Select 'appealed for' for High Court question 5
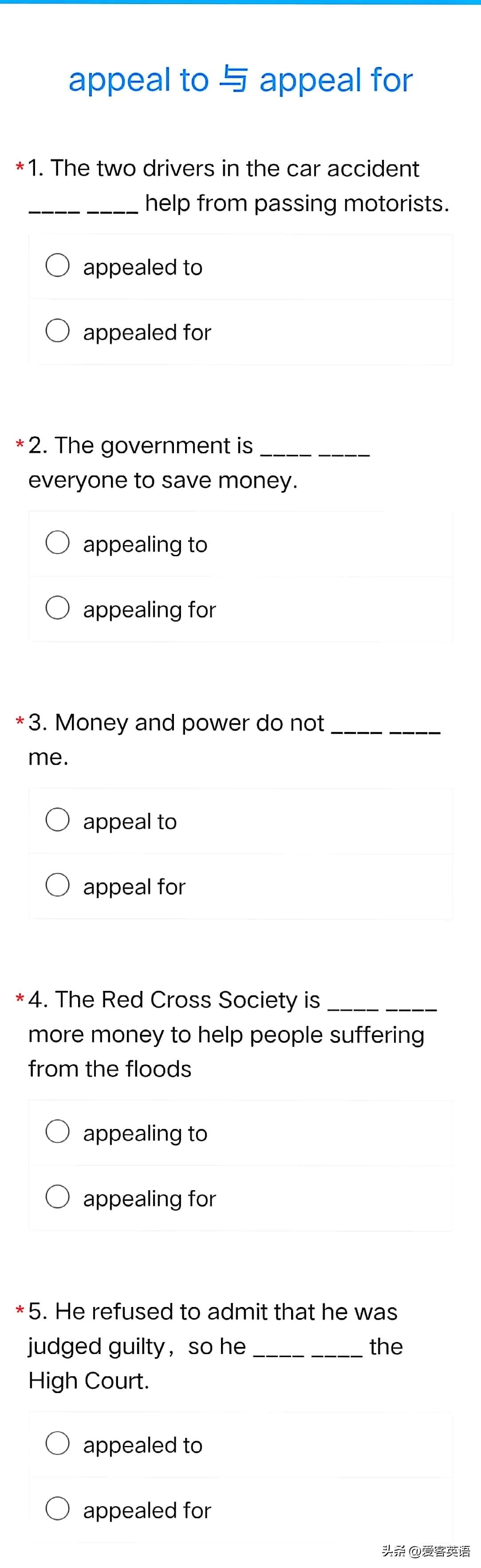This screenshot has height=1568, width=481. pyautogui.click(x=58, y=1509)
